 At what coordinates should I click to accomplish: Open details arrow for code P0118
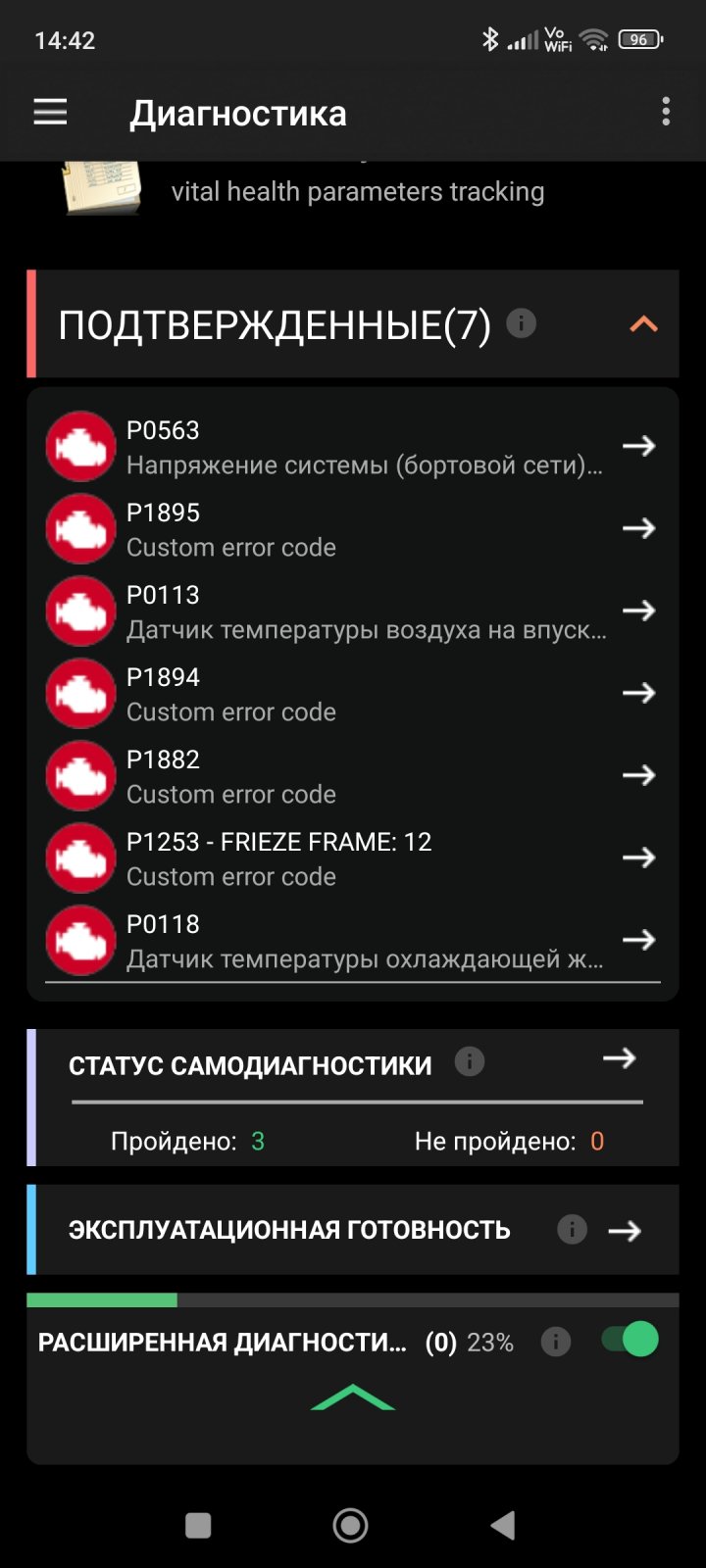coord(638,940)
